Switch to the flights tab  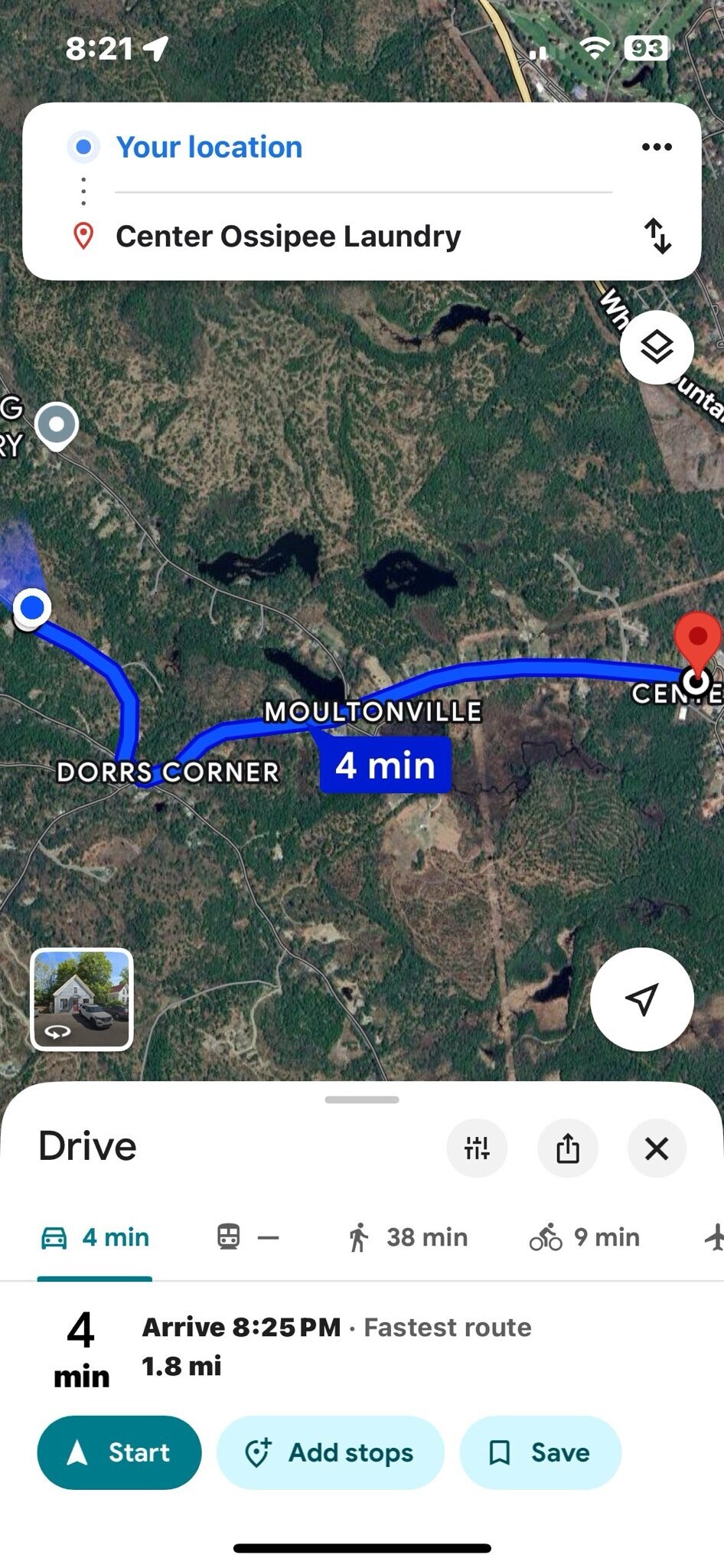coord(713,1237)
